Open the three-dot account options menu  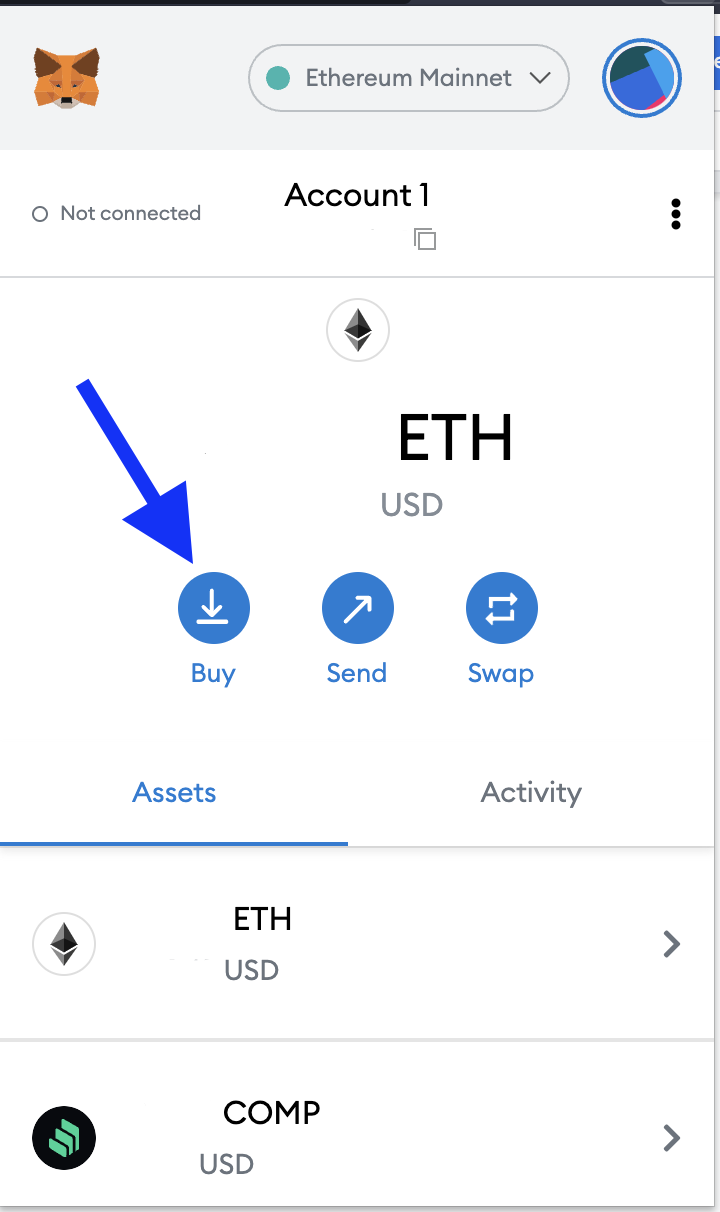tap(676, 214)
